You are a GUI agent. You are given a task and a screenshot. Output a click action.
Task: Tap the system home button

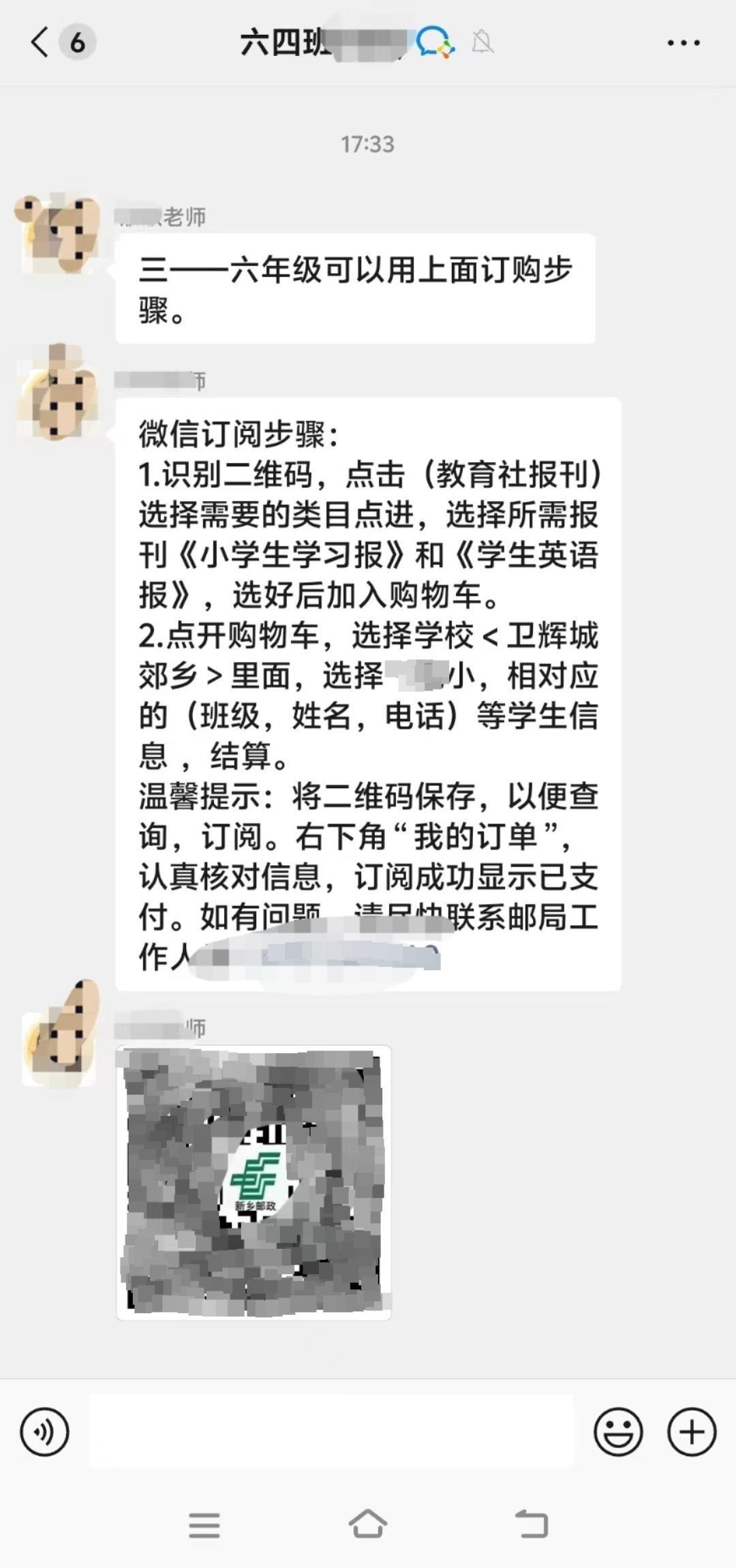[368, 1524]
